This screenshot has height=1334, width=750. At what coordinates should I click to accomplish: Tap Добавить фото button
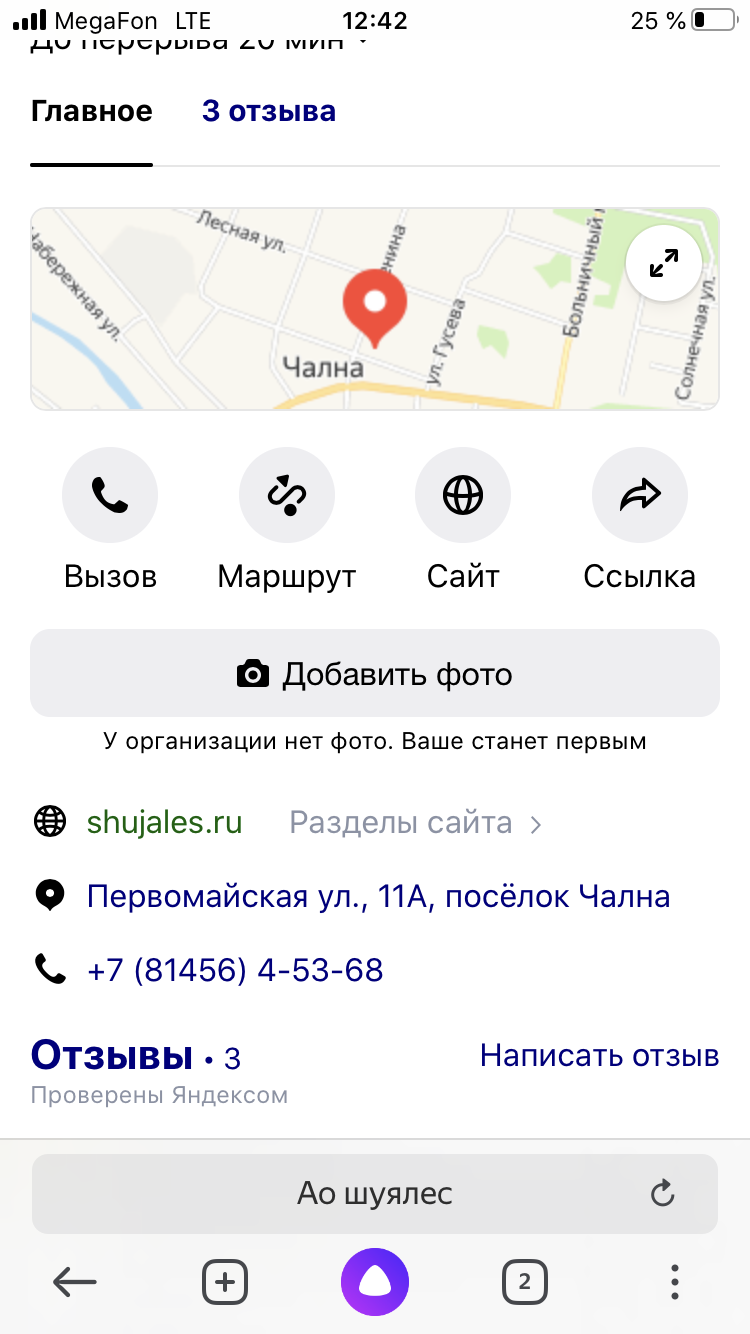(375, 674)
